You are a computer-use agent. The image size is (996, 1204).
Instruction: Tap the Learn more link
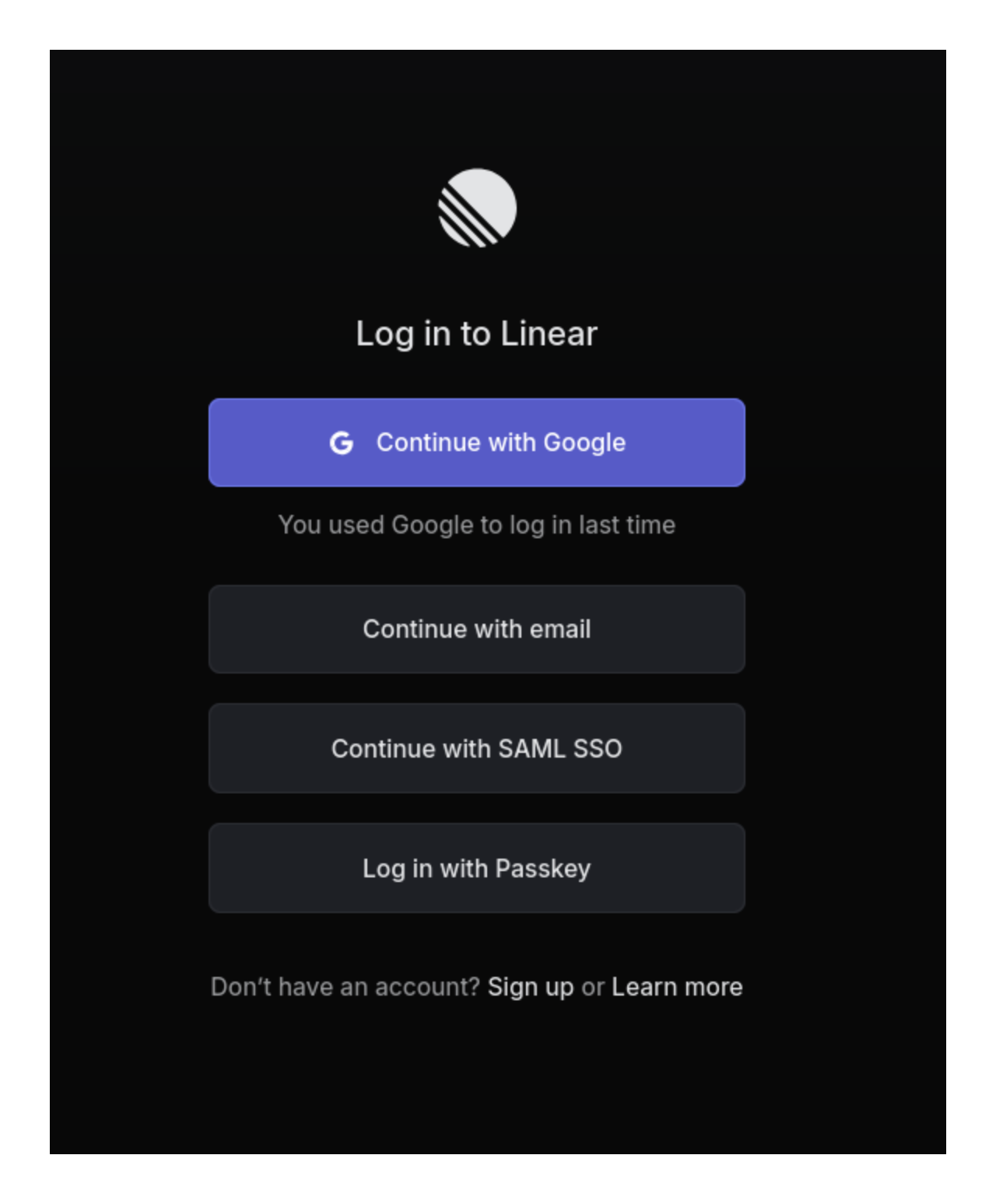click(x=676, y=987)
